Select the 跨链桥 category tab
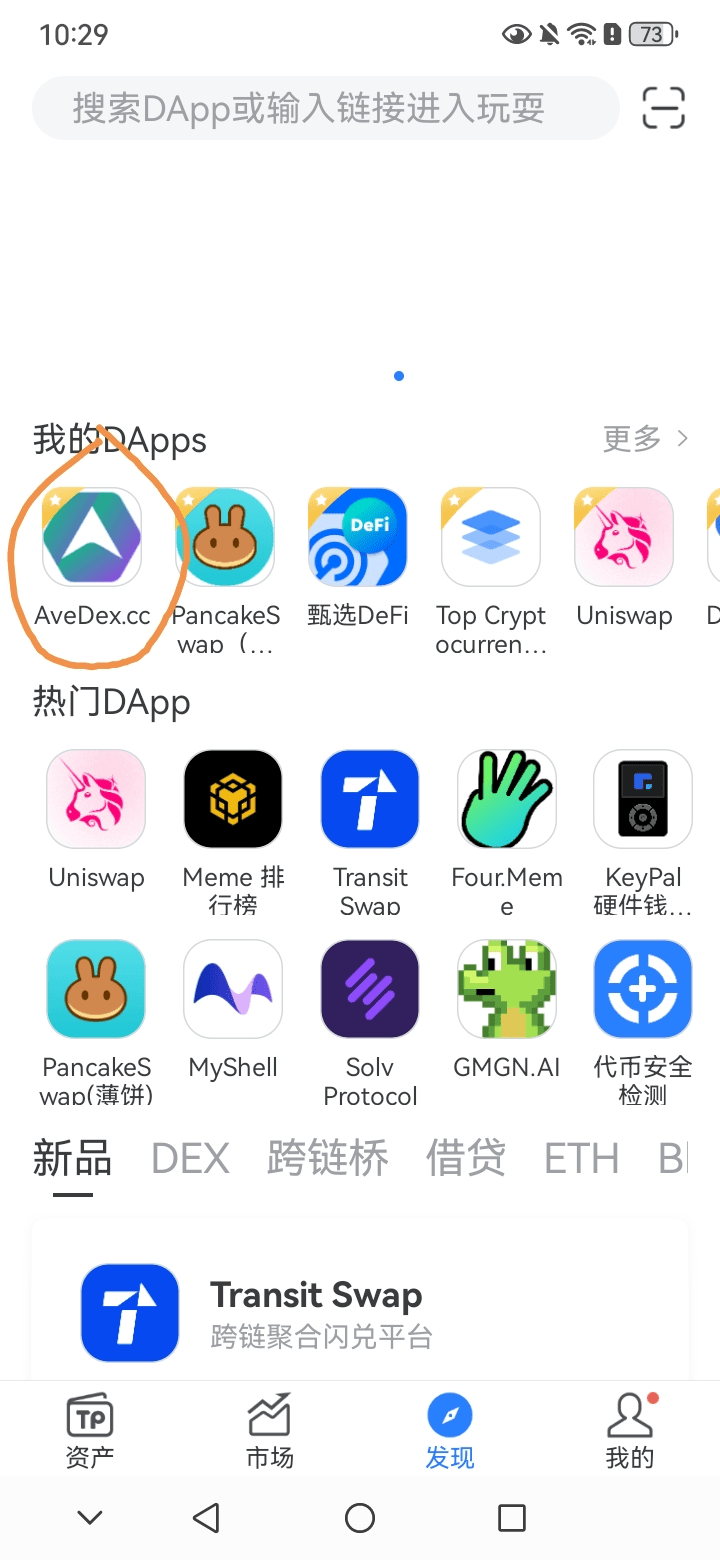 click(327, 1159)
